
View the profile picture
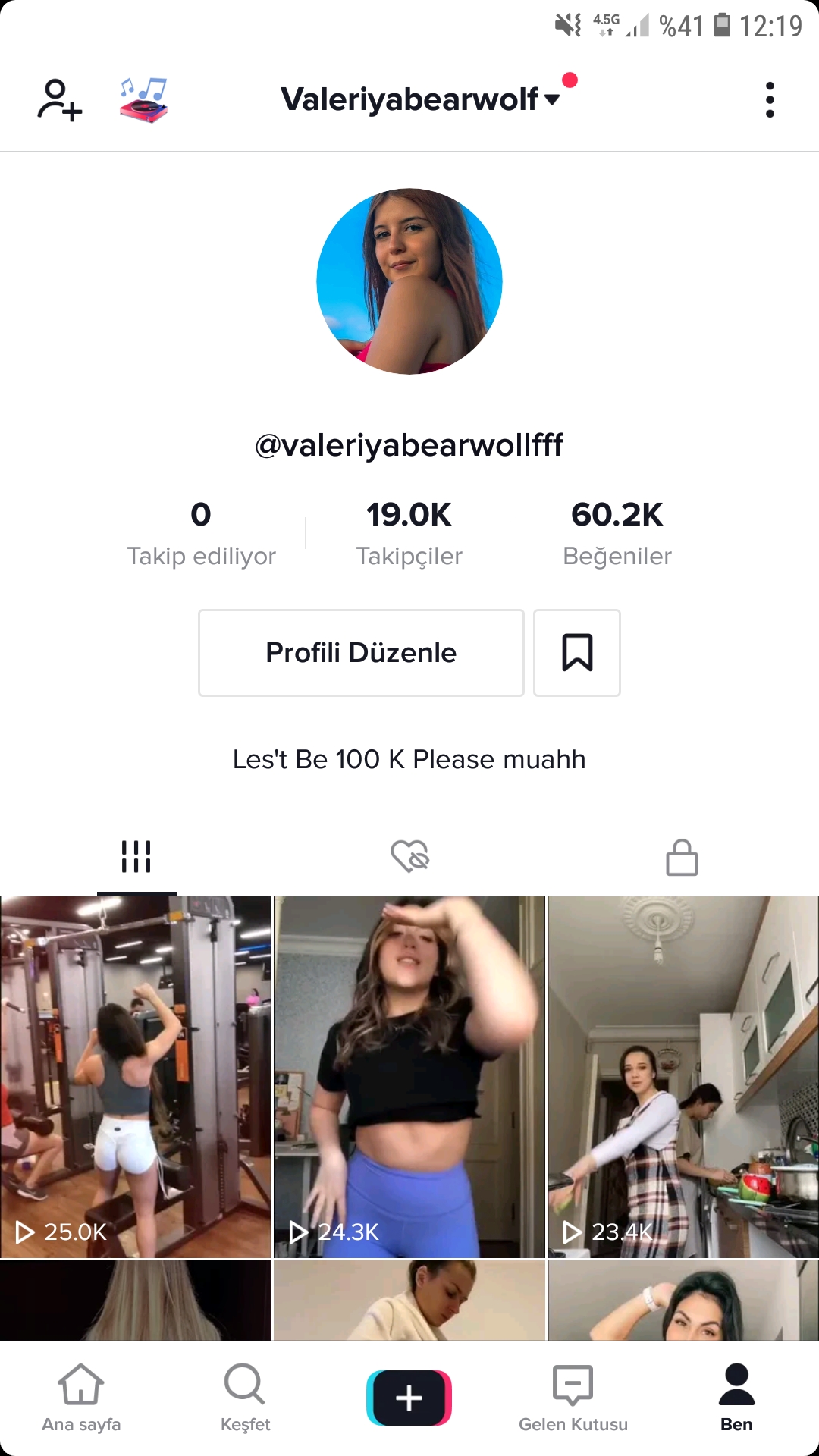pos(409,281)
